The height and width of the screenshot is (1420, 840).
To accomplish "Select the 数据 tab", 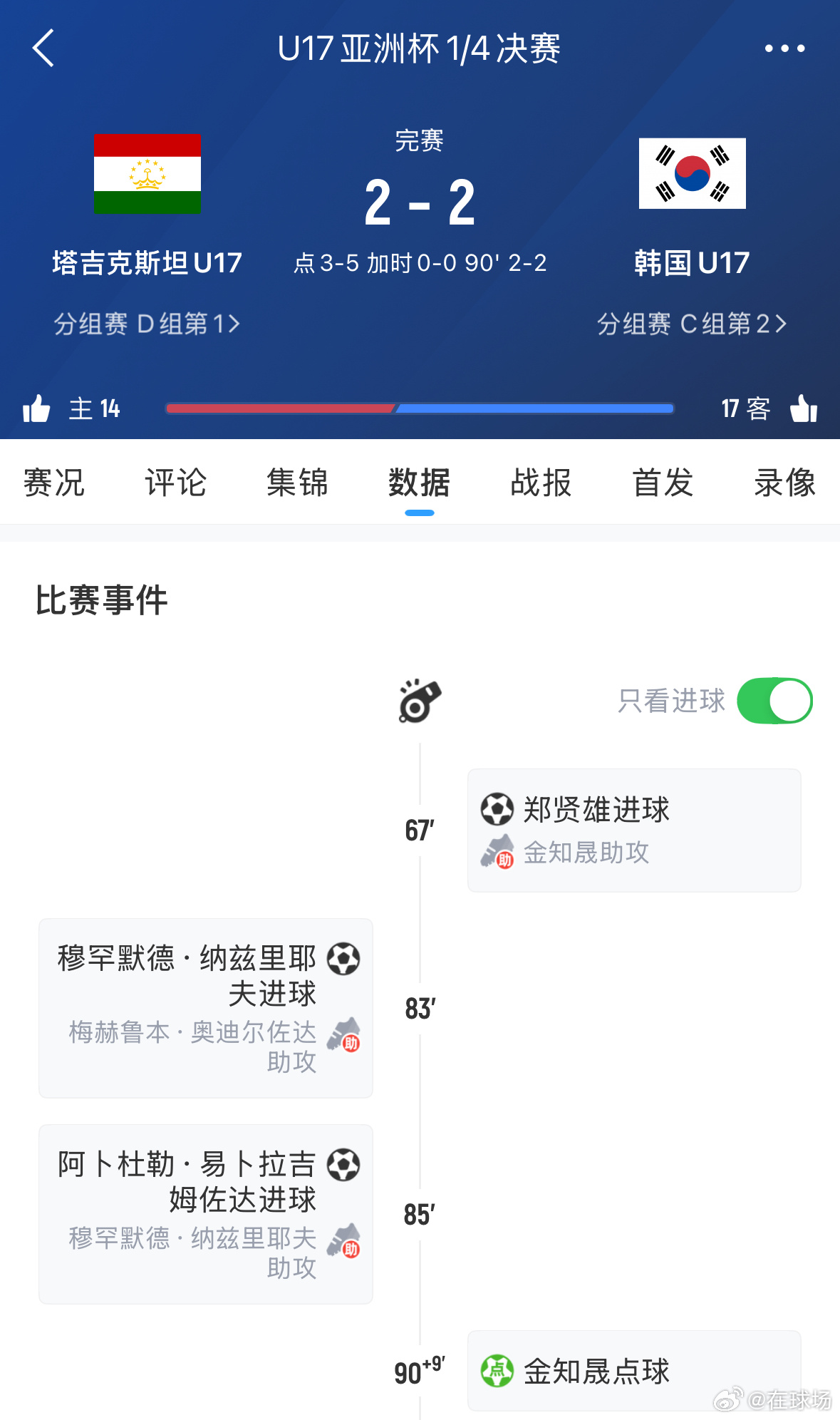I will point(420,483).
